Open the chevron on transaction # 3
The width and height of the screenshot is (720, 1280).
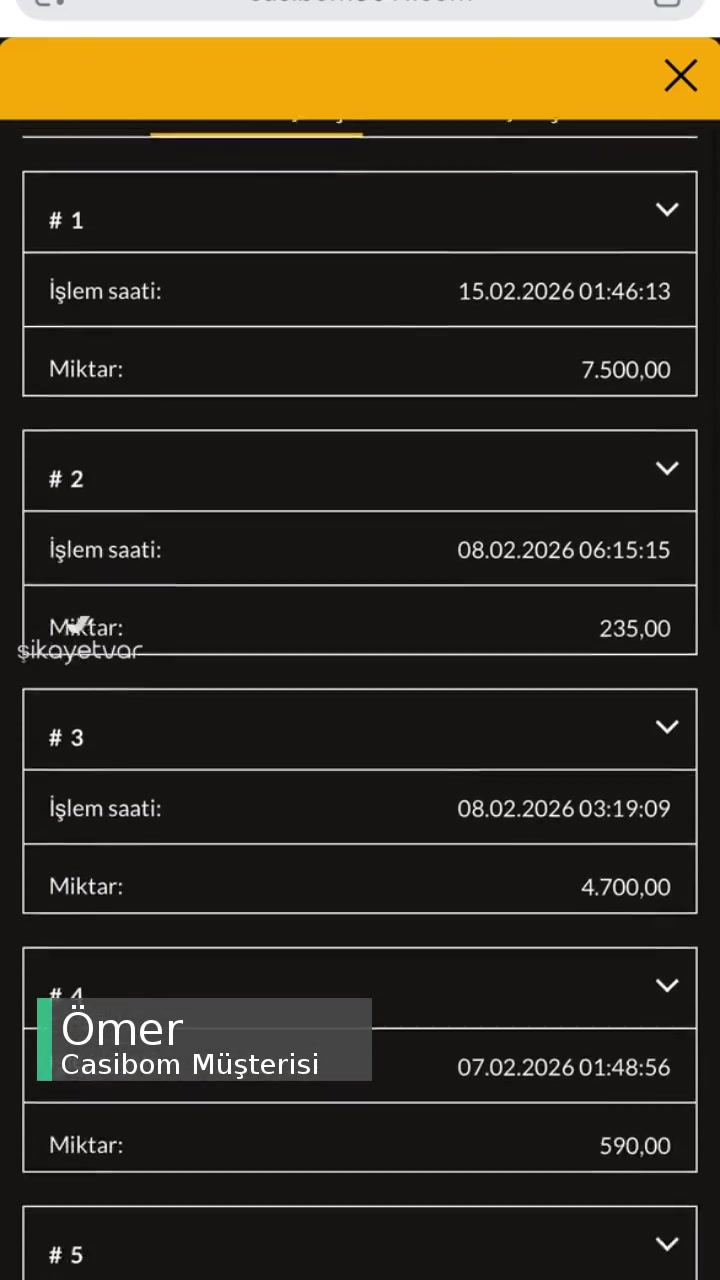pyautogui.click(x=667, y=727)
